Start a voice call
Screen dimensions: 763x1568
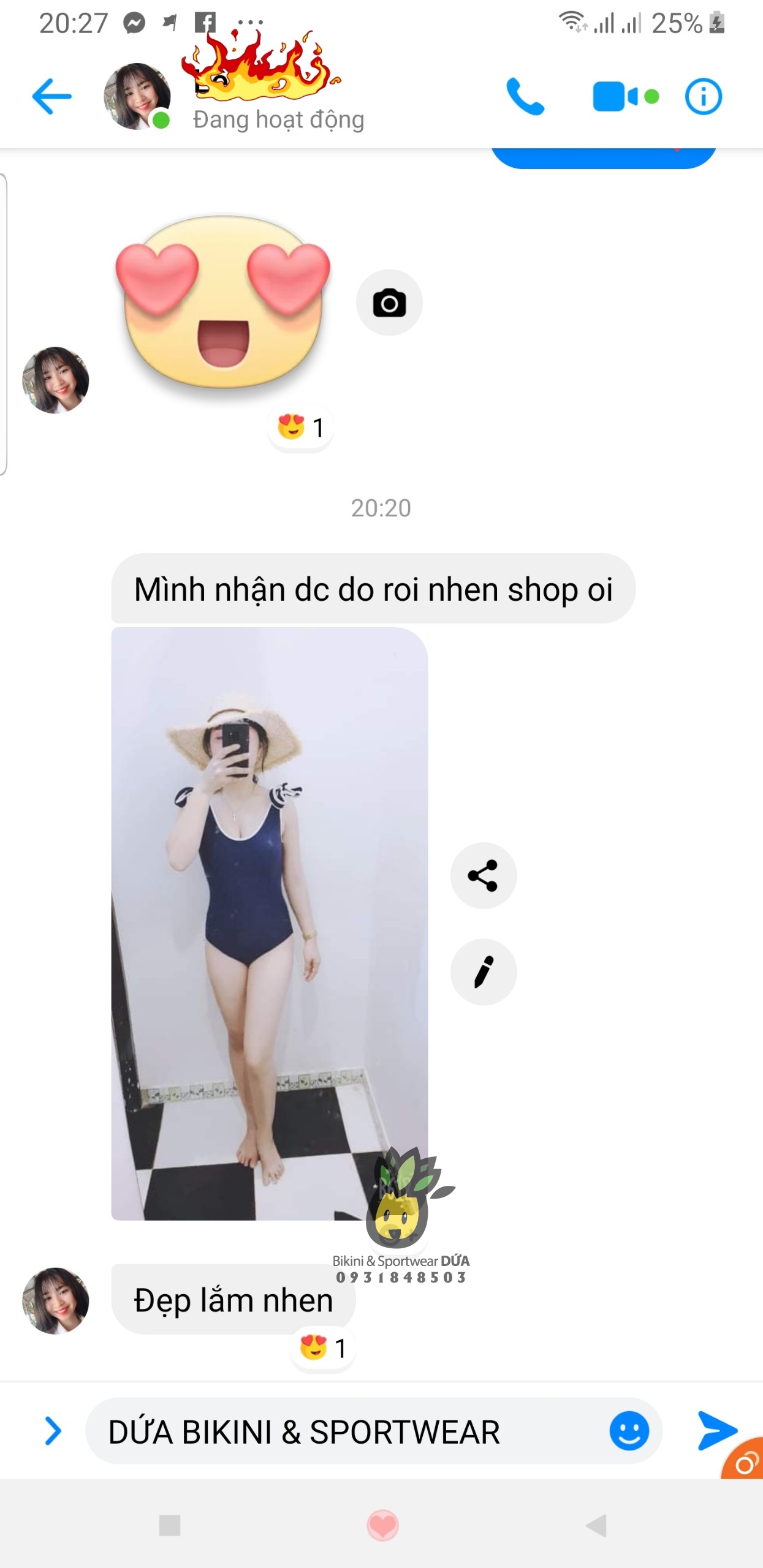tap(525, 97)
